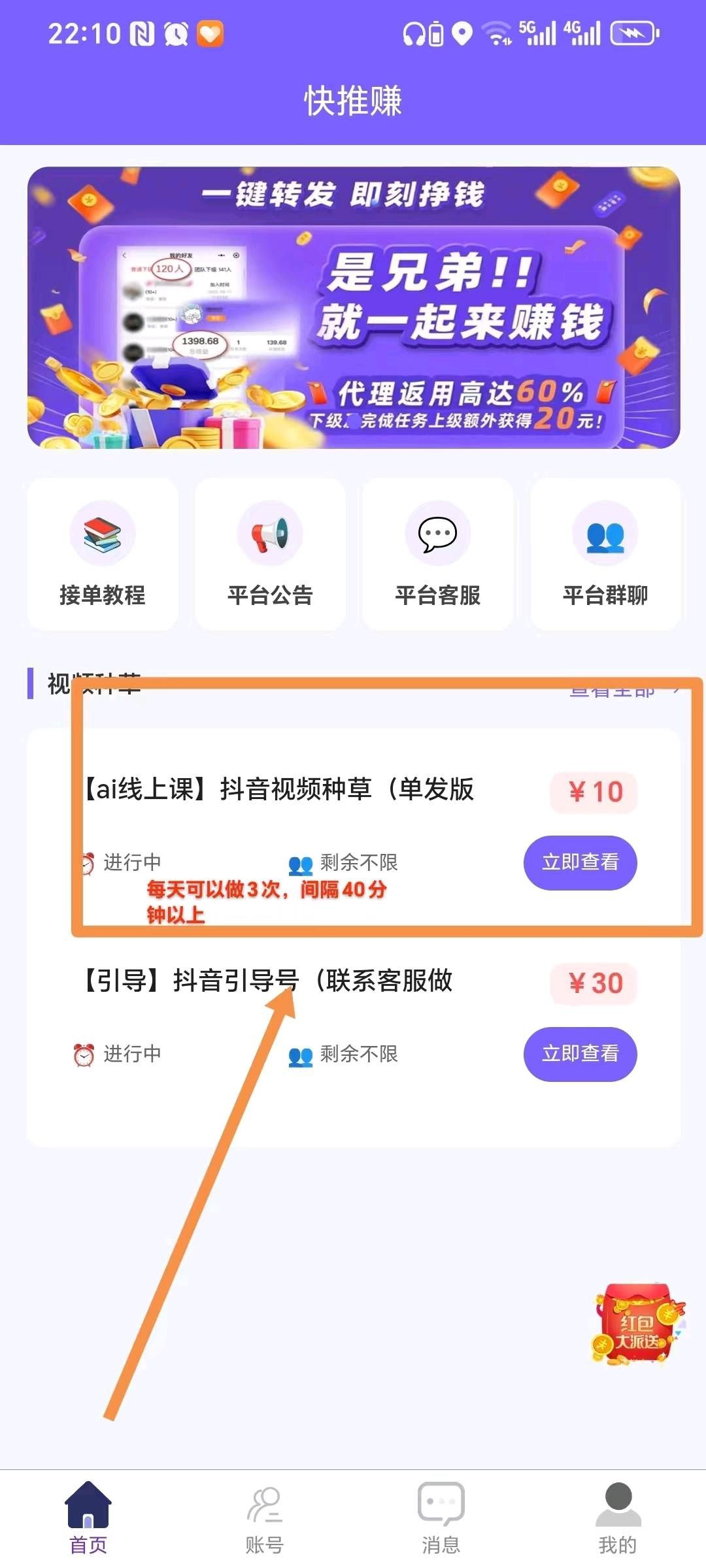Tap 立即查看 for the ai线上课 task

pos(580,862)
